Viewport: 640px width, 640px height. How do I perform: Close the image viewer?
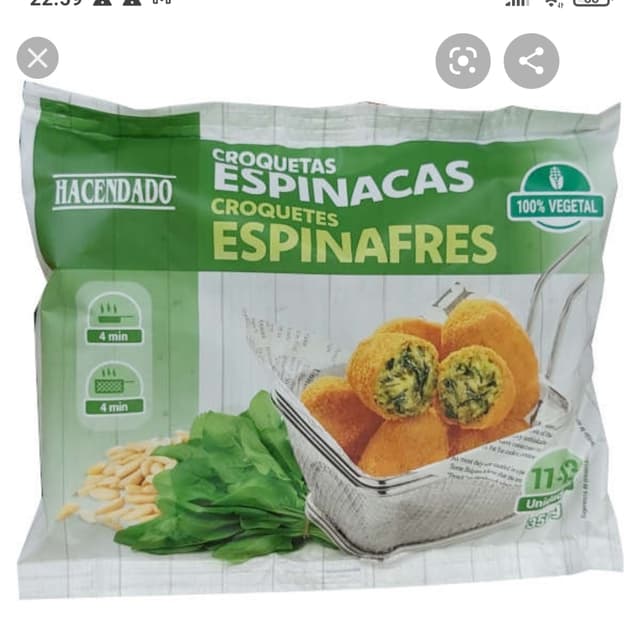pyautogui.click(x=37, y=59)
